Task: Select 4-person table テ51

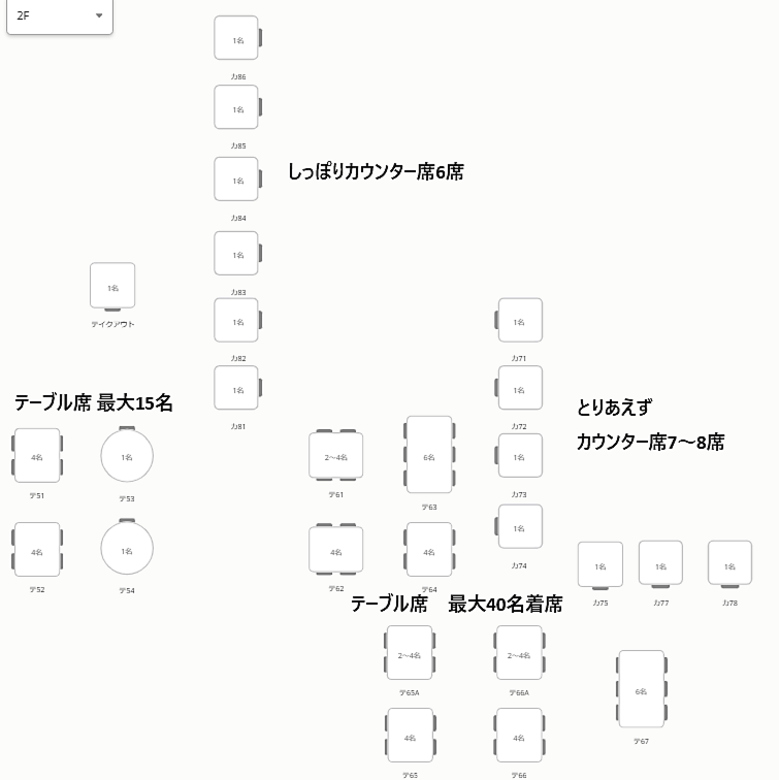Action: click(37, 456)
